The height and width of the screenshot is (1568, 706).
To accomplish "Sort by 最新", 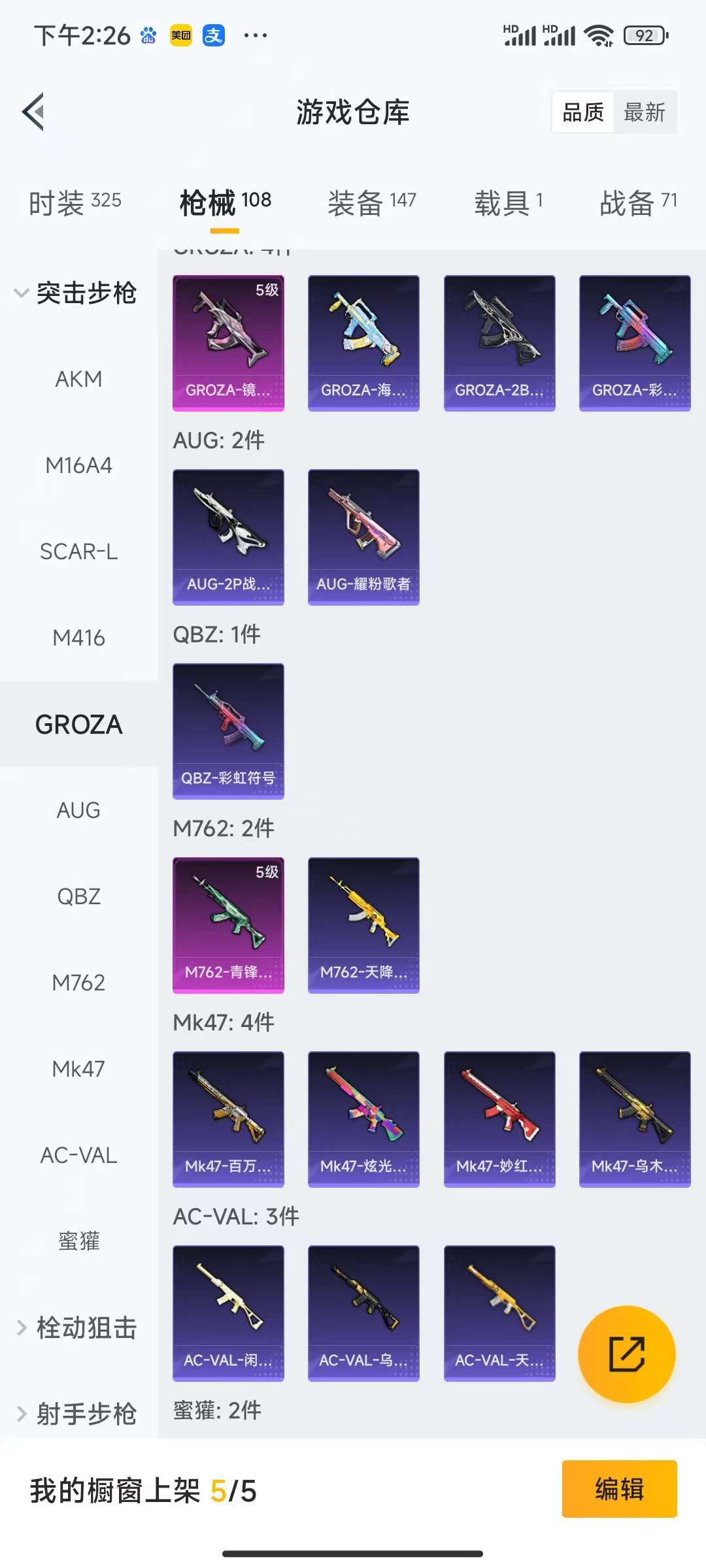I will 644,112.
